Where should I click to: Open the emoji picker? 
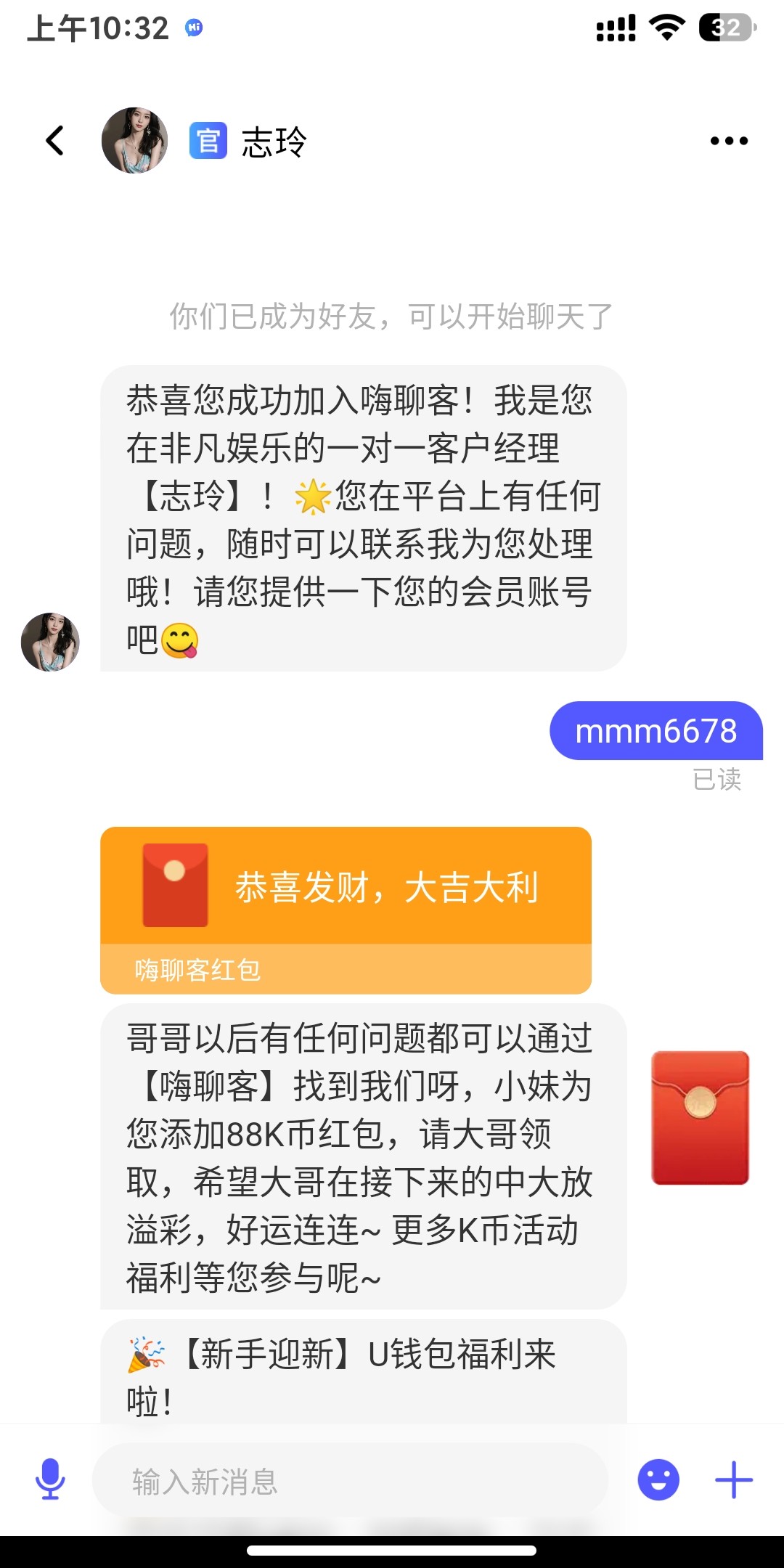[x=658, y=1479]
